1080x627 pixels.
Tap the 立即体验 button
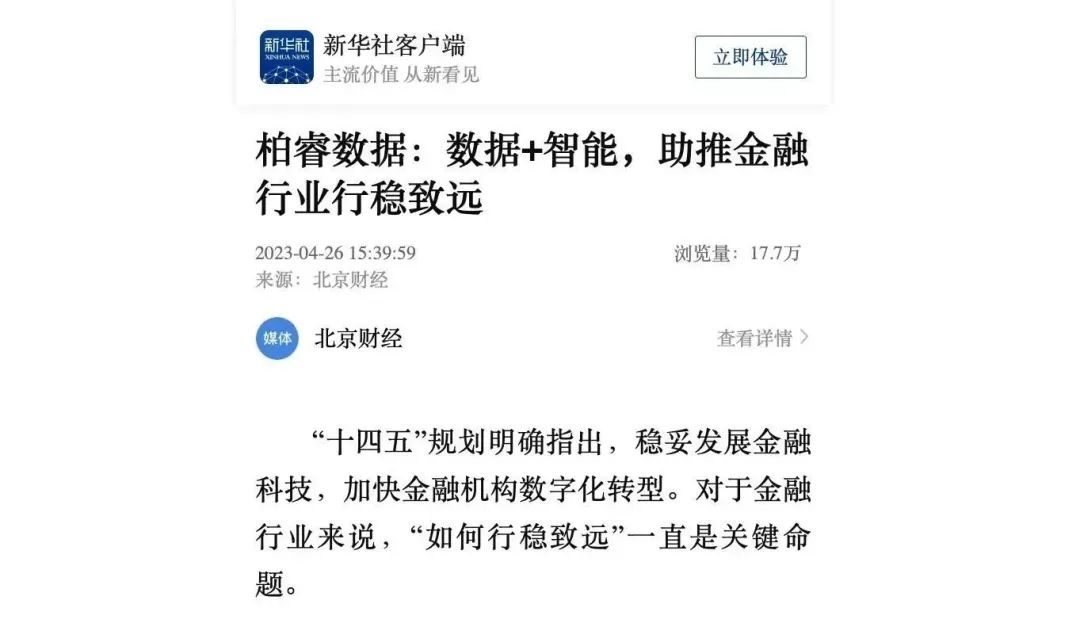coord(750,58)
